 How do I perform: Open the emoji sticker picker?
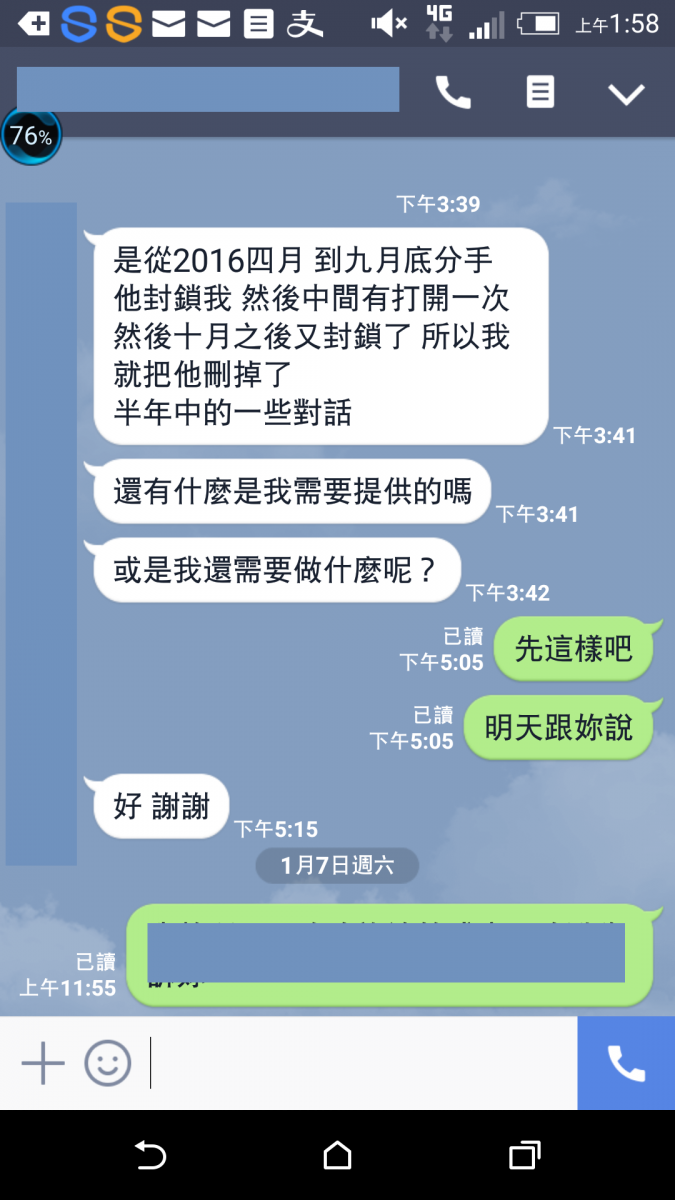(x=107, y=1063)
